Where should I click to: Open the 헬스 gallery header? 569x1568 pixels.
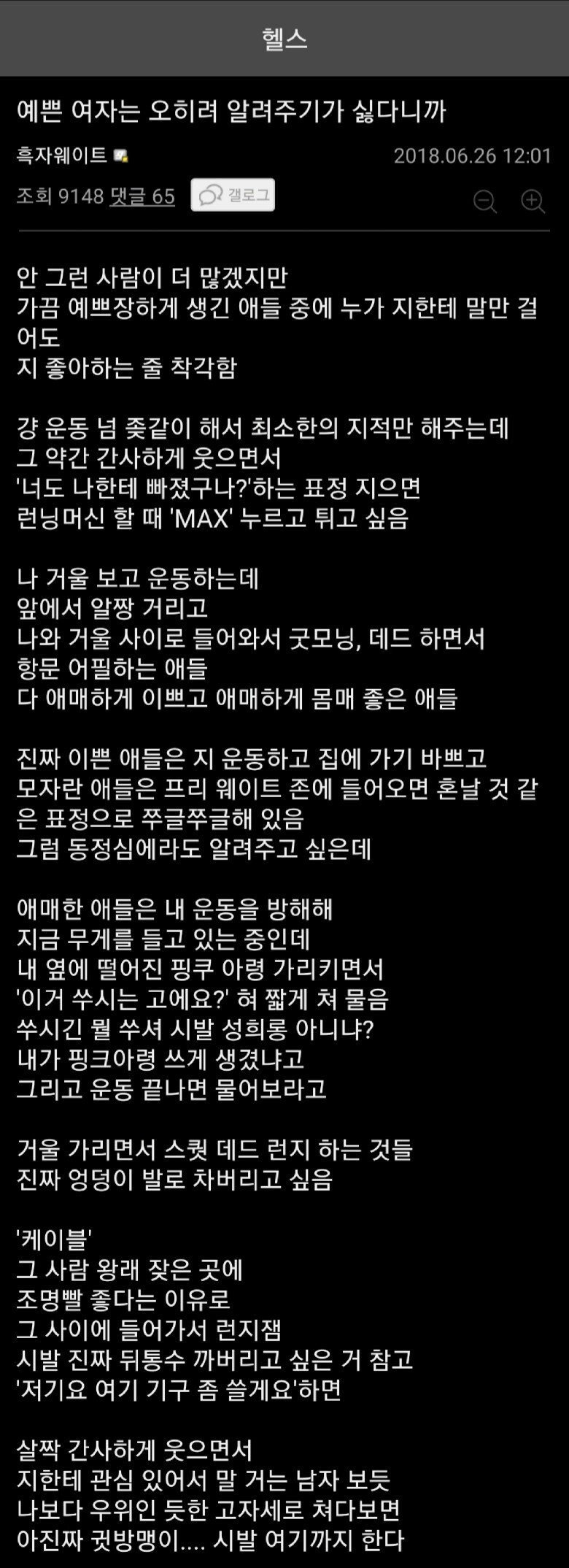coord(284,39)
